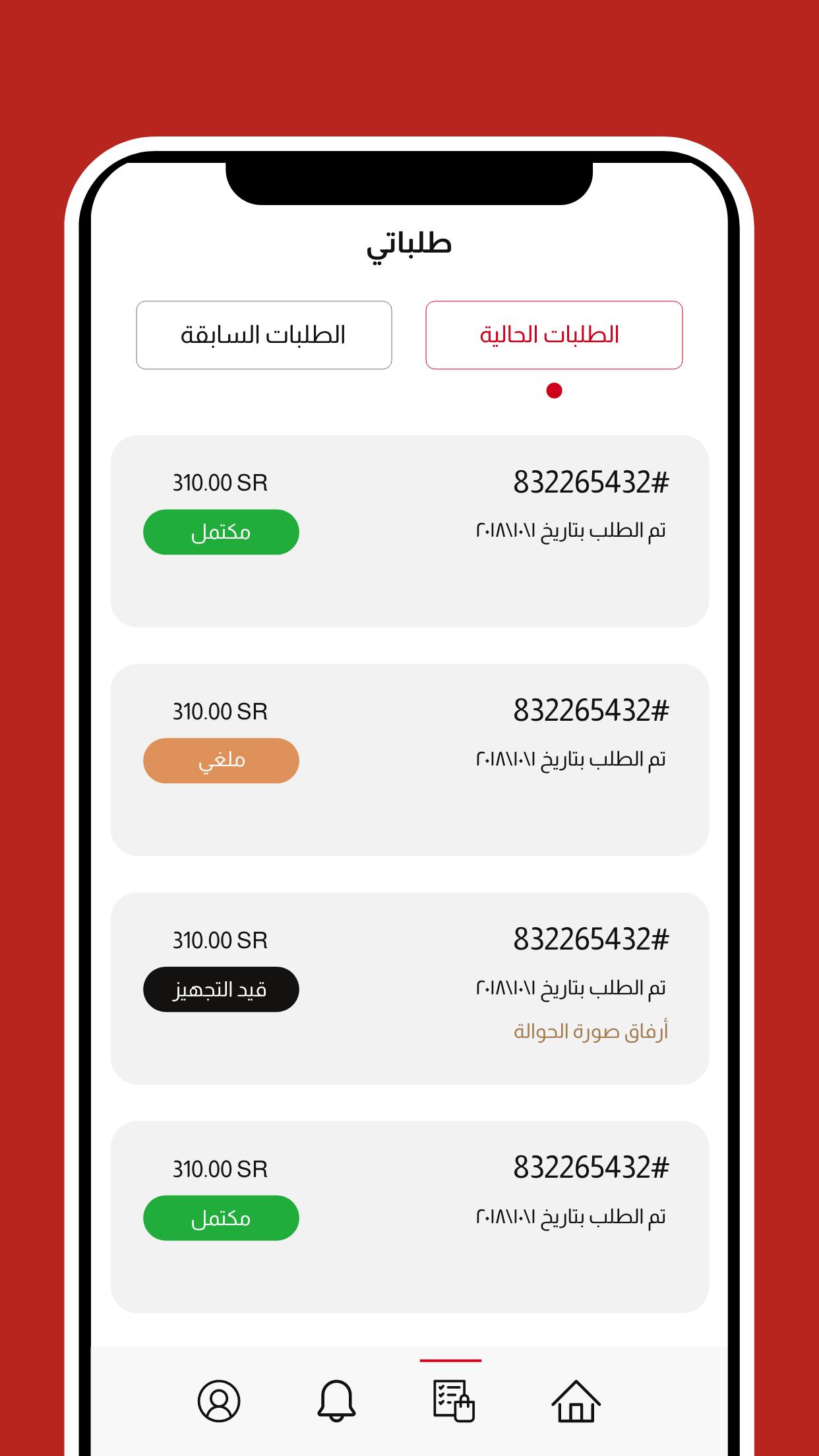Open the order marked قيد التجهيز
Image resolution: width=819 pixels, height=1456 pixels.
click(x=409, y=988)
